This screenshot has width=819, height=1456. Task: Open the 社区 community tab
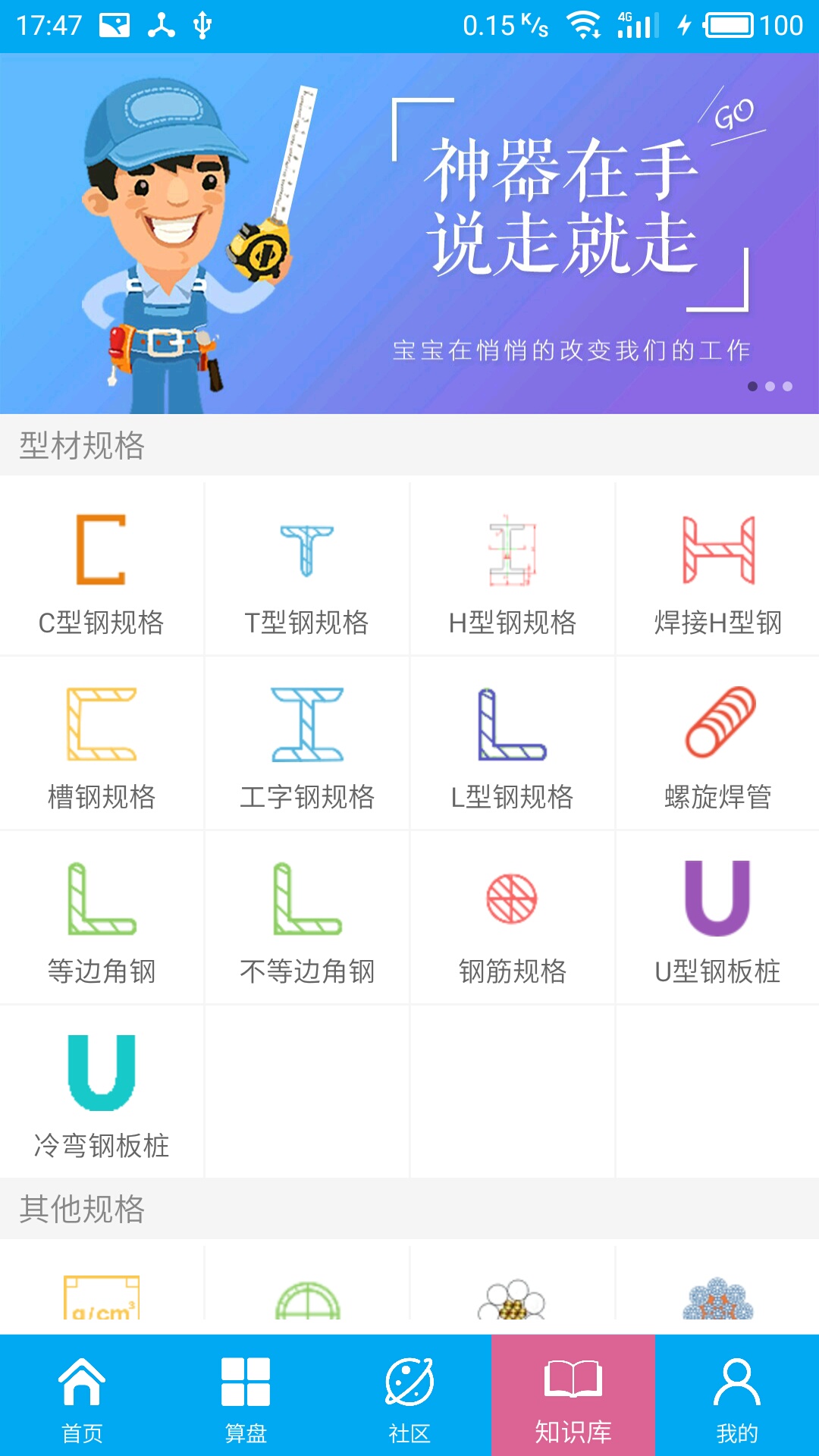409,1397
